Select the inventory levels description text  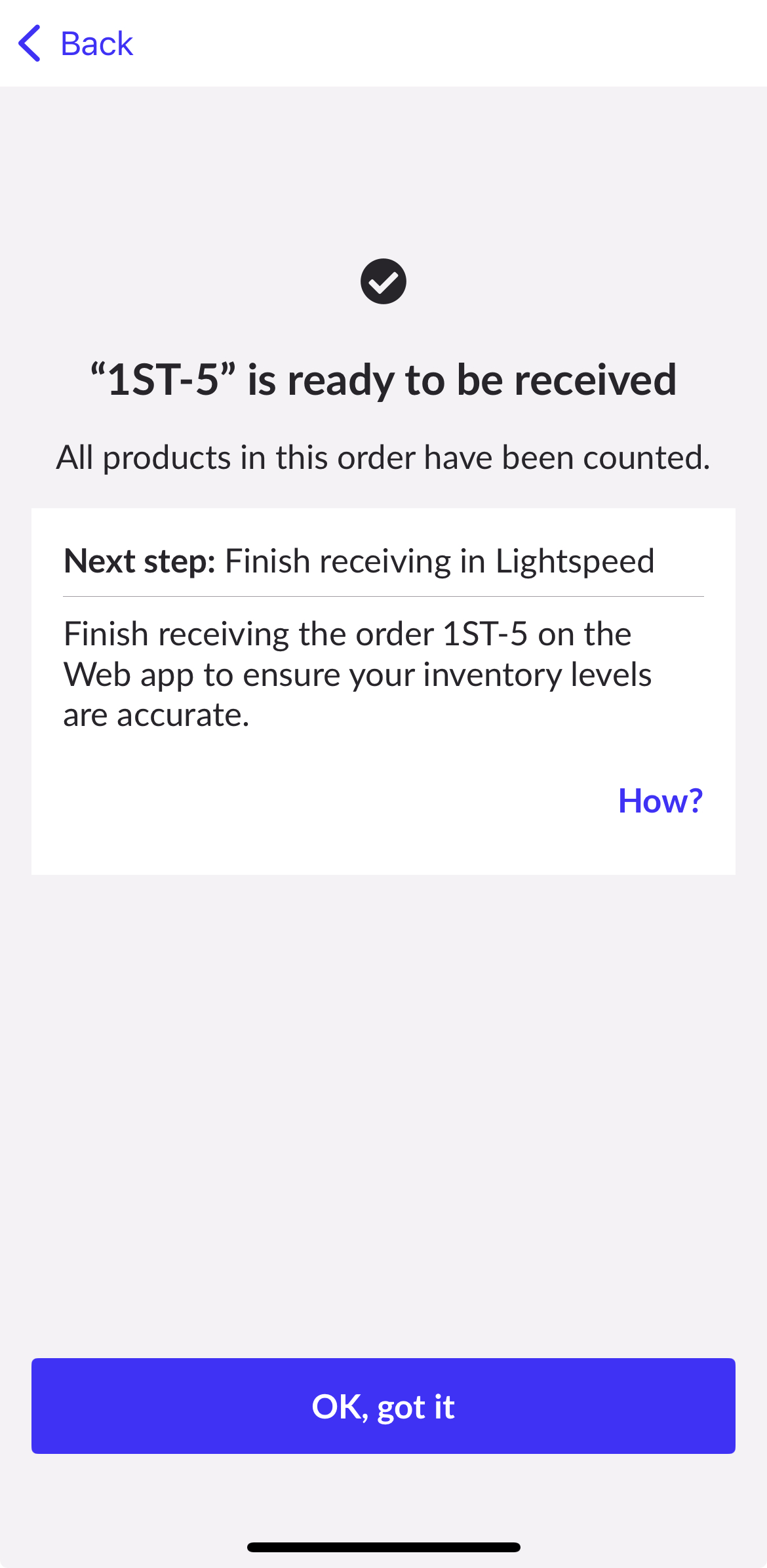point(358,673)
